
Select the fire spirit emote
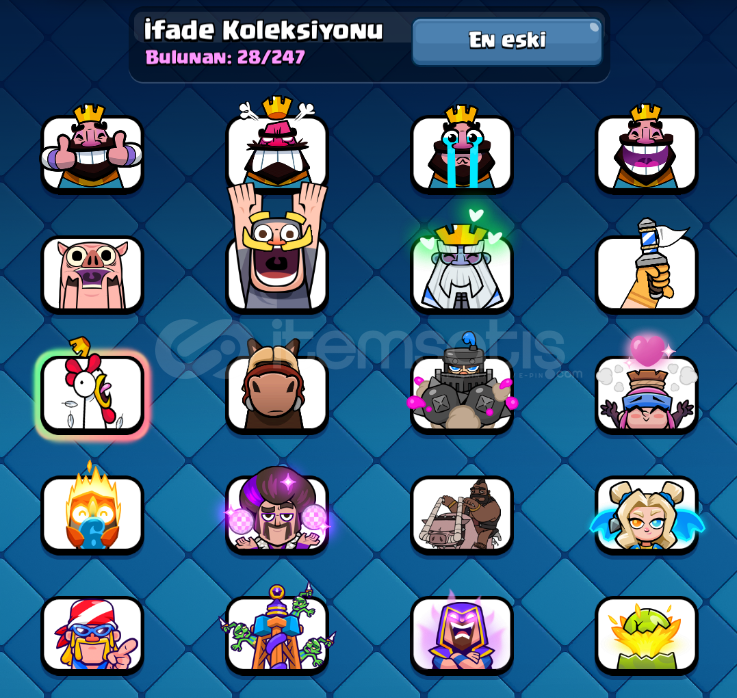coord(92,513)
